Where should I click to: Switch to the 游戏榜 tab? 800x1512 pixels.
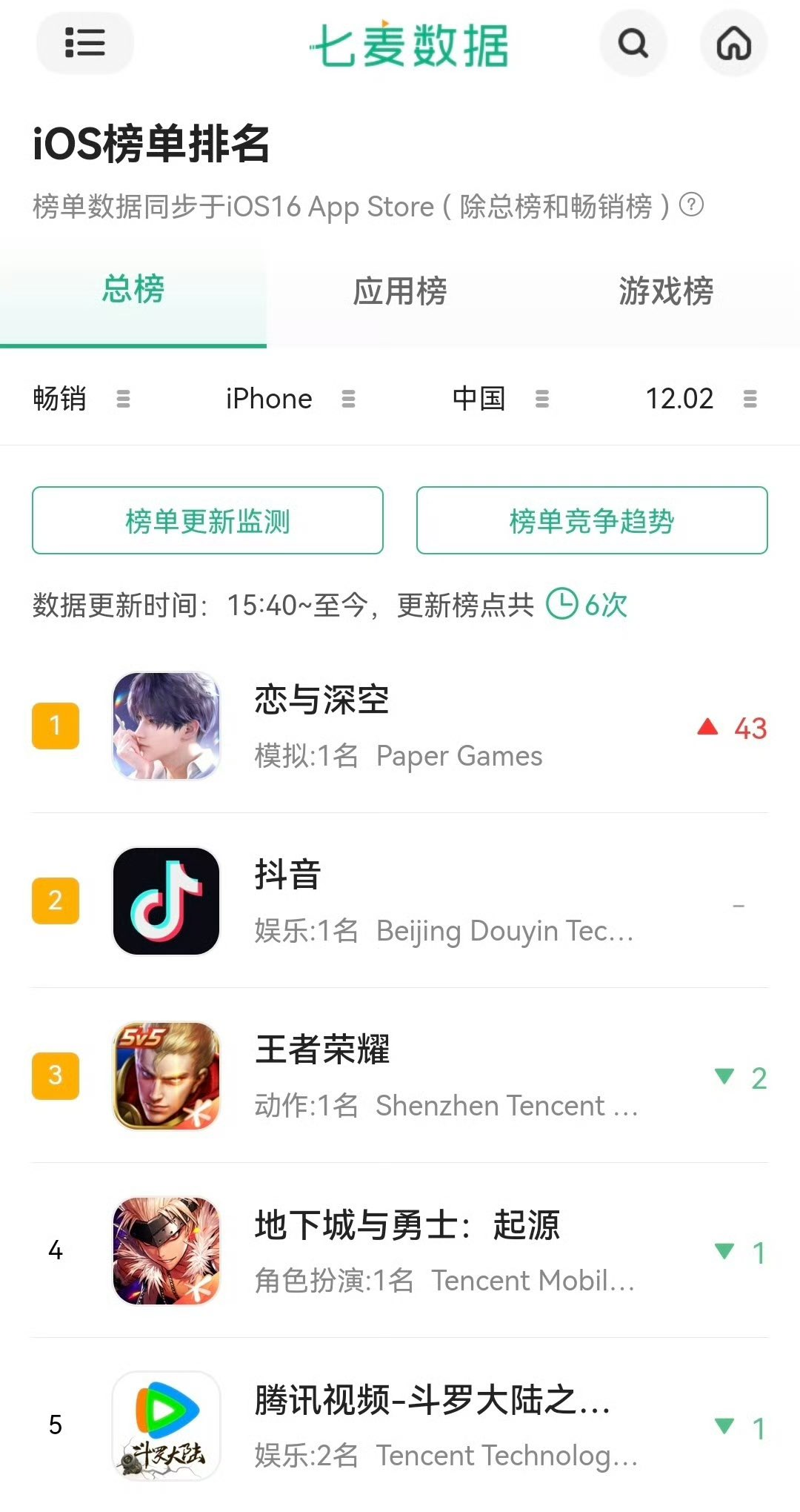point(666,291)
